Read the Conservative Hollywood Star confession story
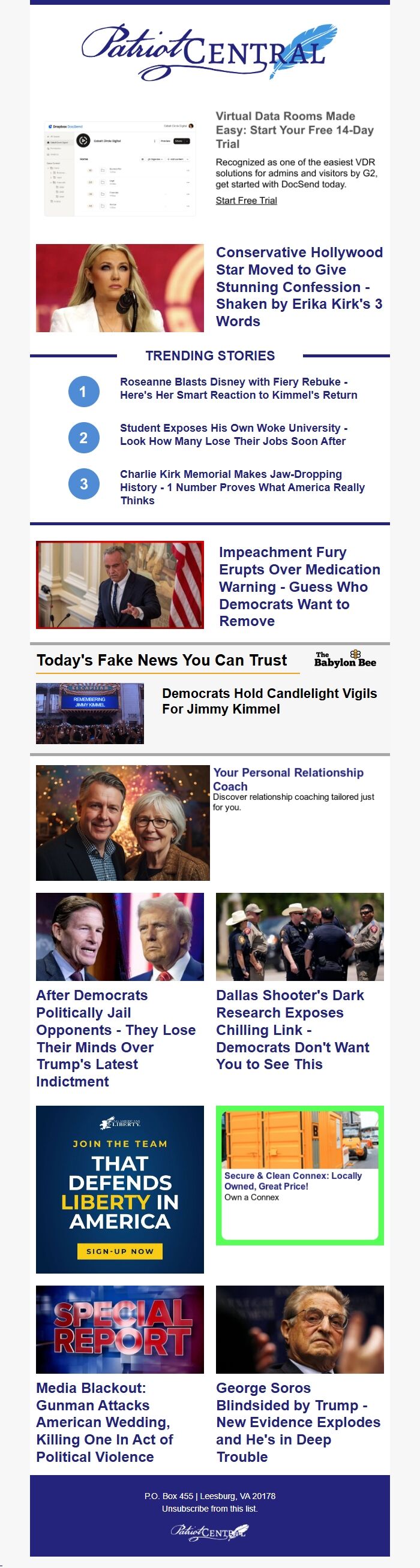This screenshot has height=1568, width=420. (x=299, y=287)
